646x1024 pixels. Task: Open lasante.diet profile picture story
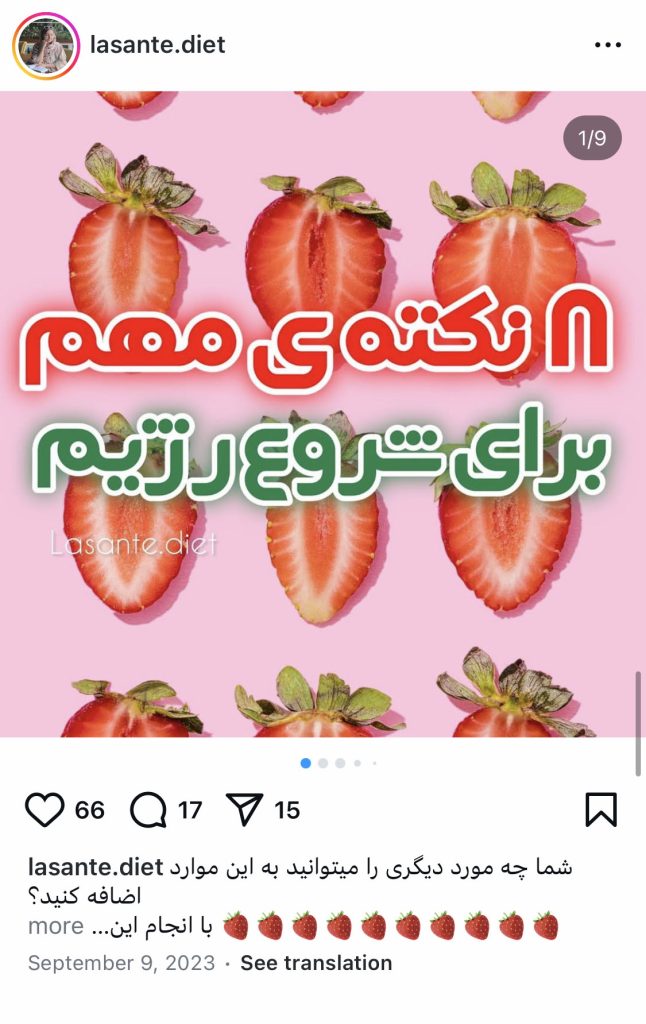[x=45, y=46]
